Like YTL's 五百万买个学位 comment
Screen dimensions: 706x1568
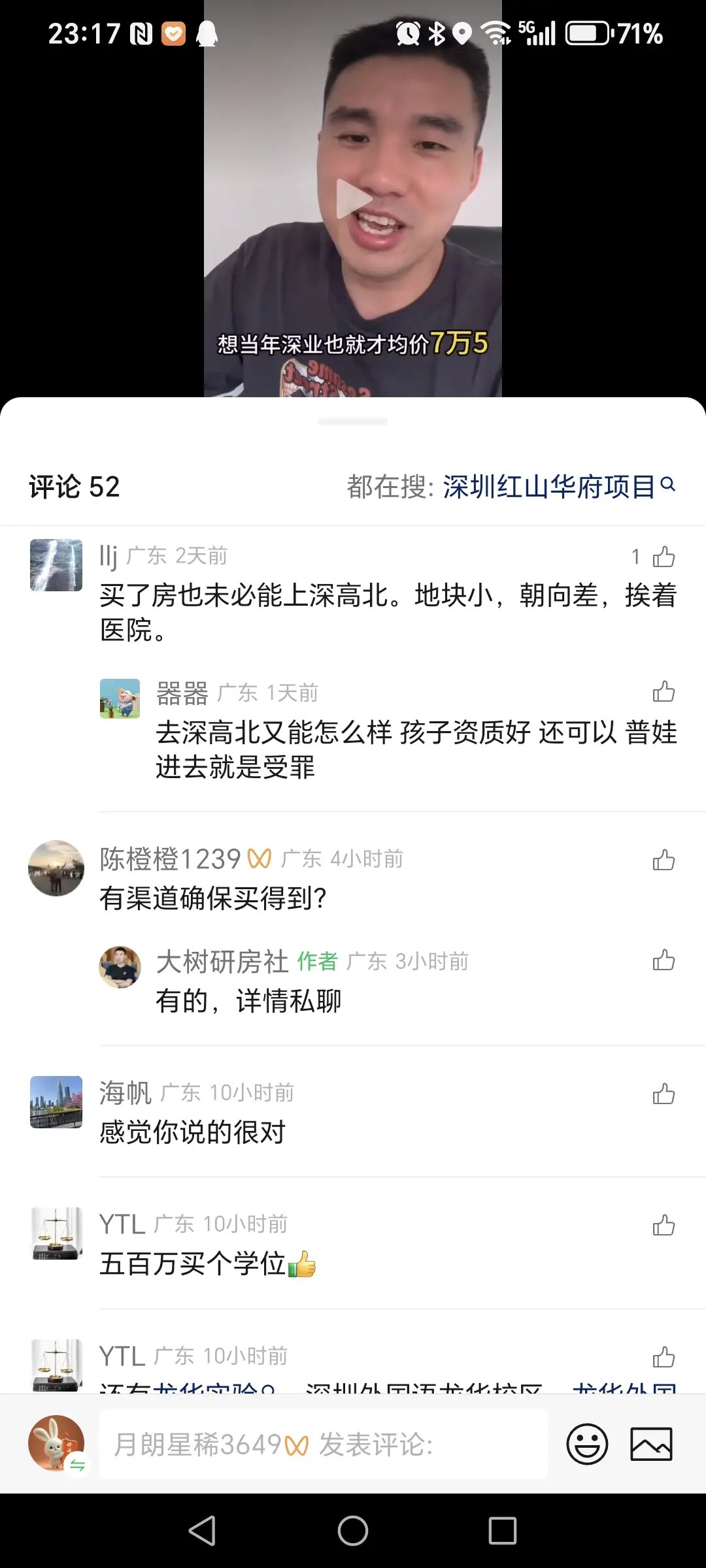point(663,1225)
